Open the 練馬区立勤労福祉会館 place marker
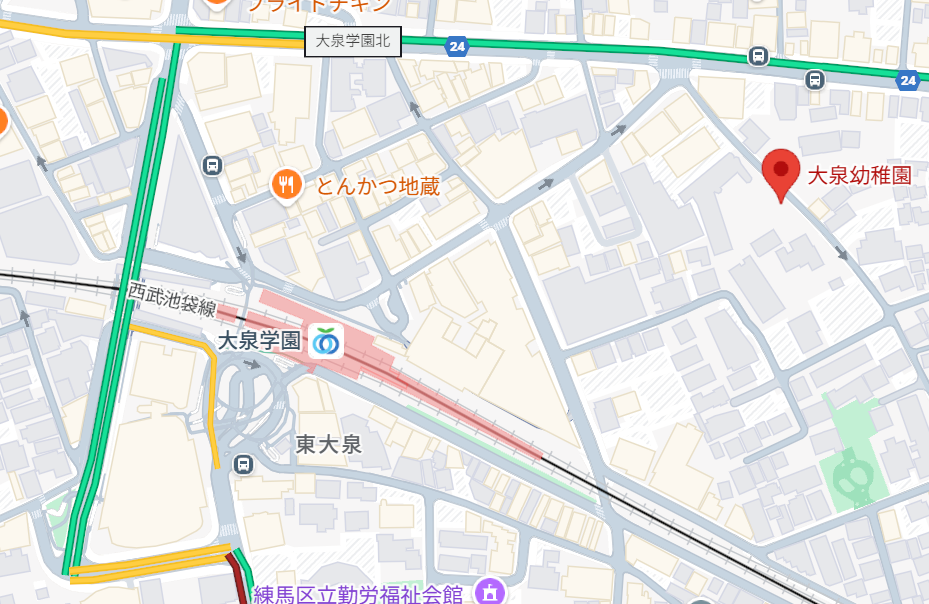This screenshot has width=929, height=604. pos(489,591)
